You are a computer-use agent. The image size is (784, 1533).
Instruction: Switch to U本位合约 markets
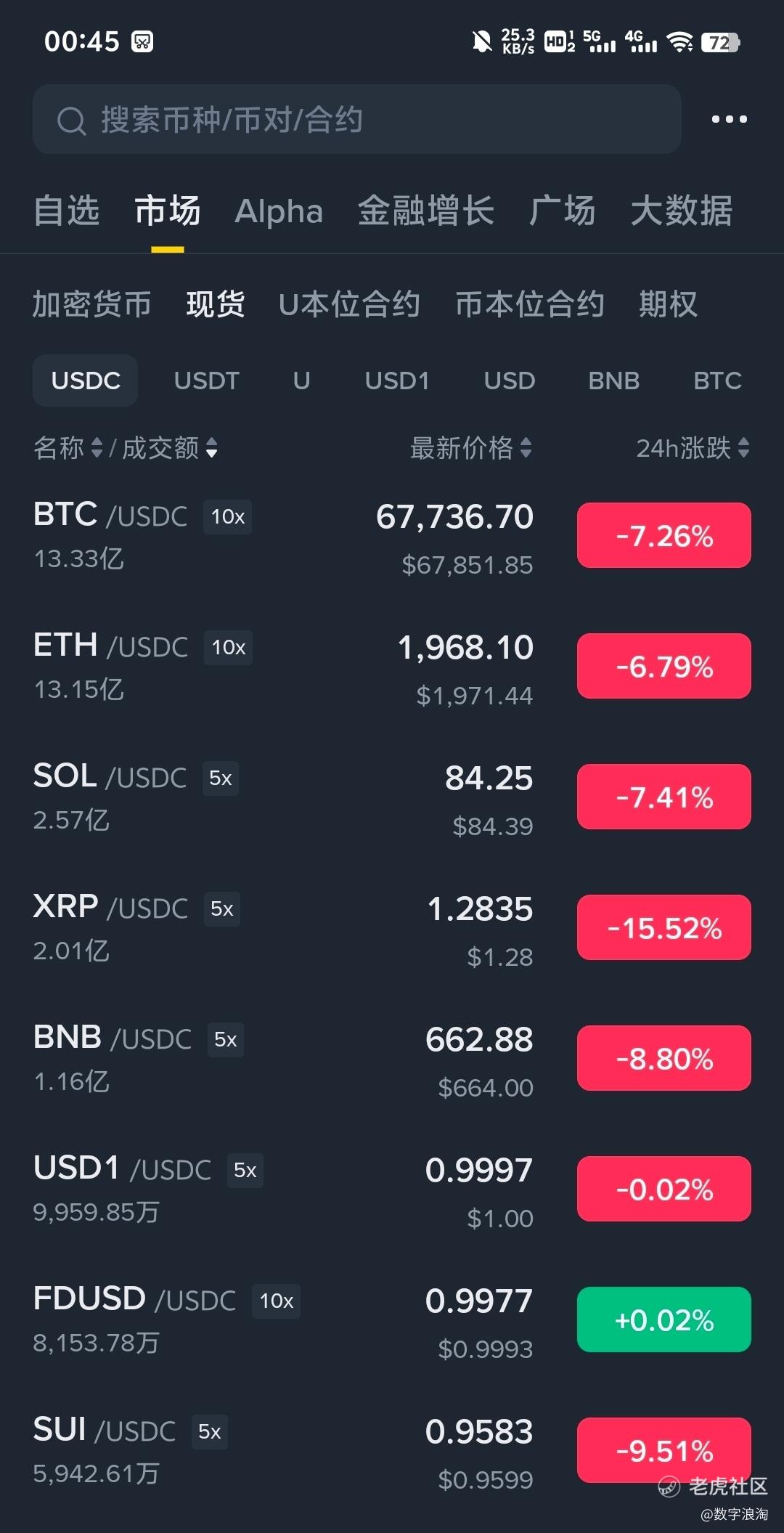349,304
